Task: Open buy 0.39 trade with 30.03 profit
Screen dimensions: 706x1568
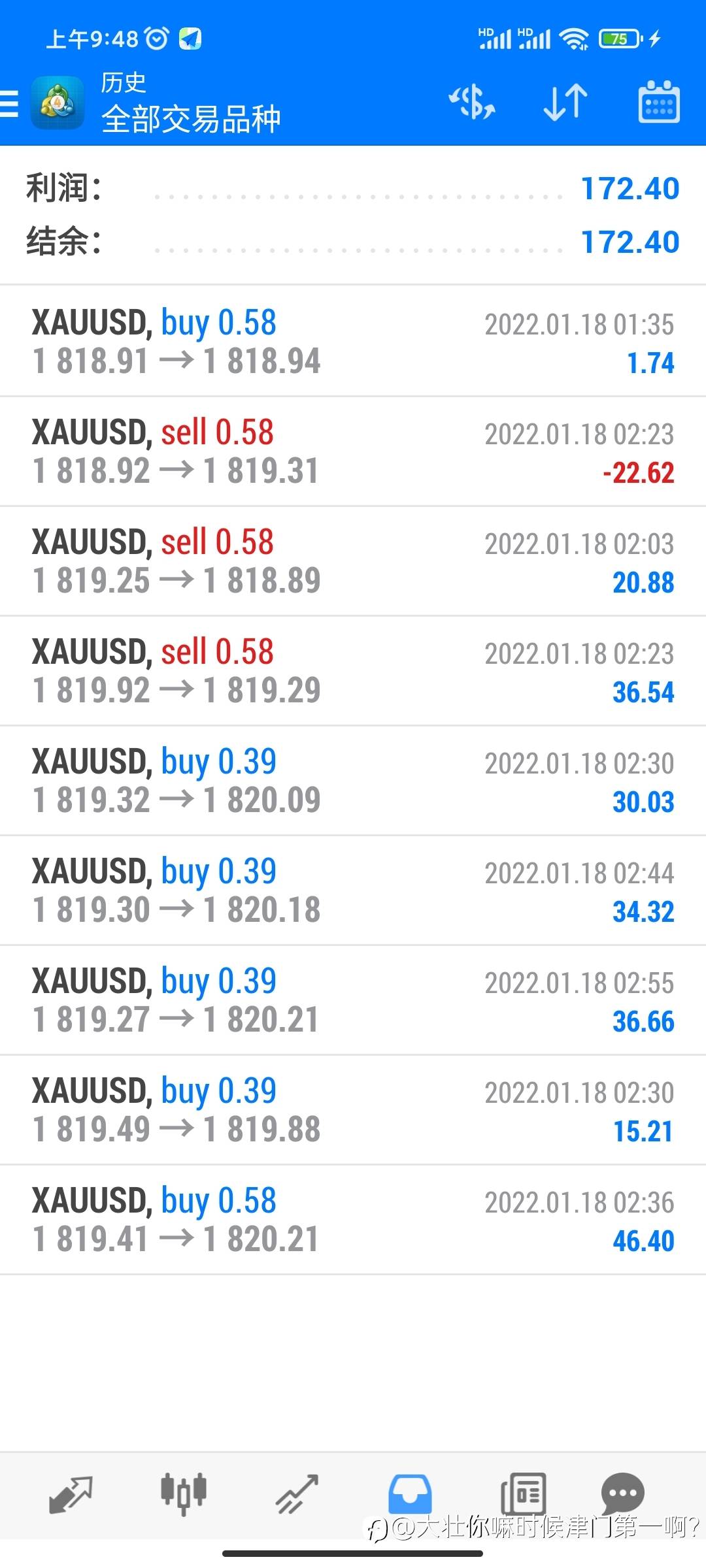Action: click(353, 780)
